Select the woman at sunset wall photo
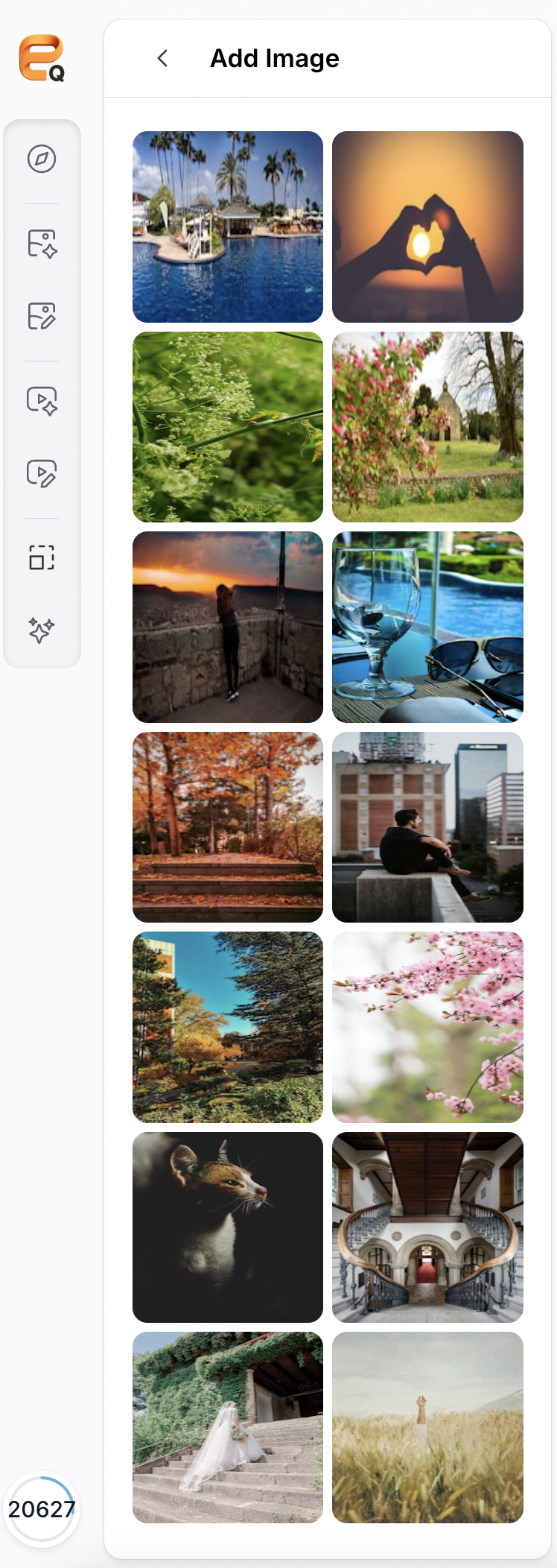The image size is (557, 1568). coord(228,627)
